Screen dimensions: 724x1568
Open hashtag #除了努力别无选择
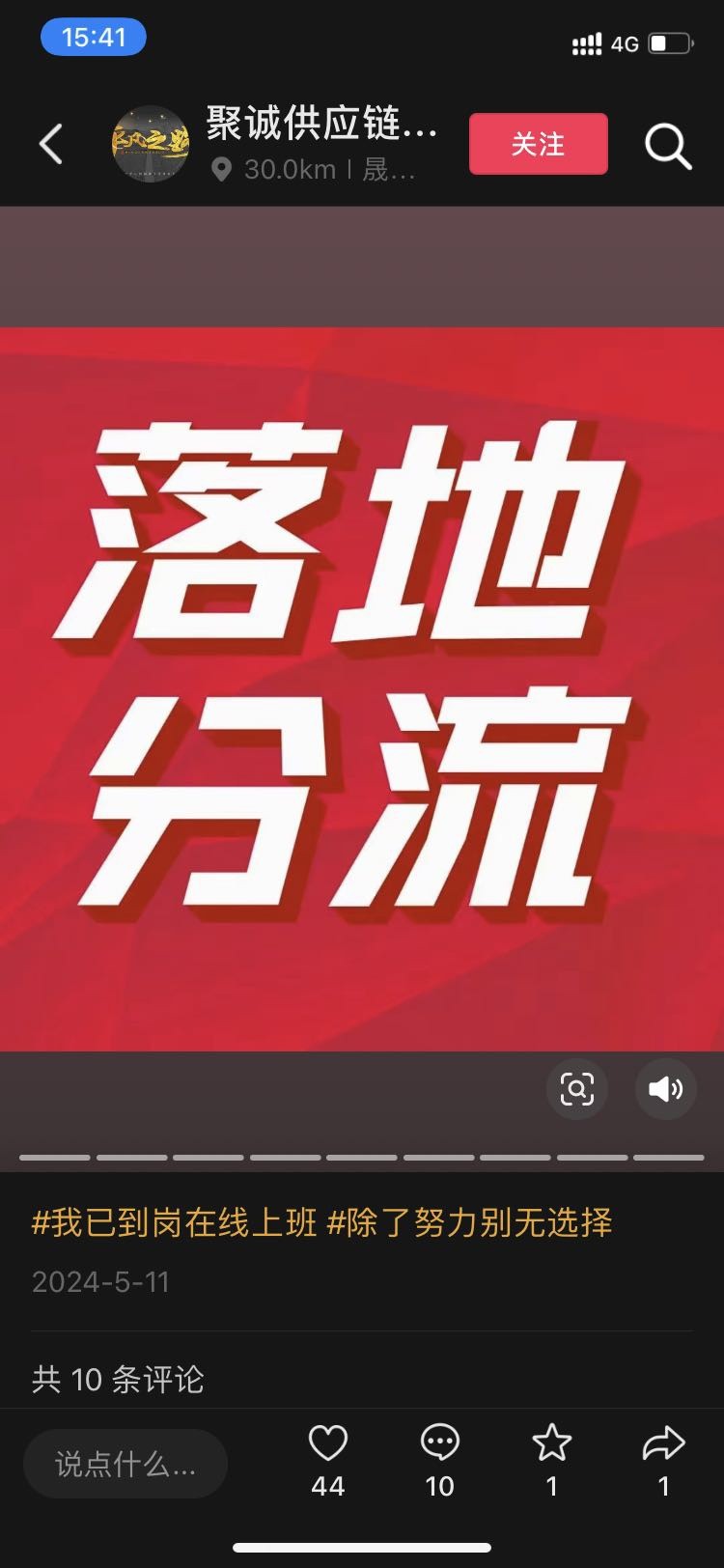click(470, 1222)
